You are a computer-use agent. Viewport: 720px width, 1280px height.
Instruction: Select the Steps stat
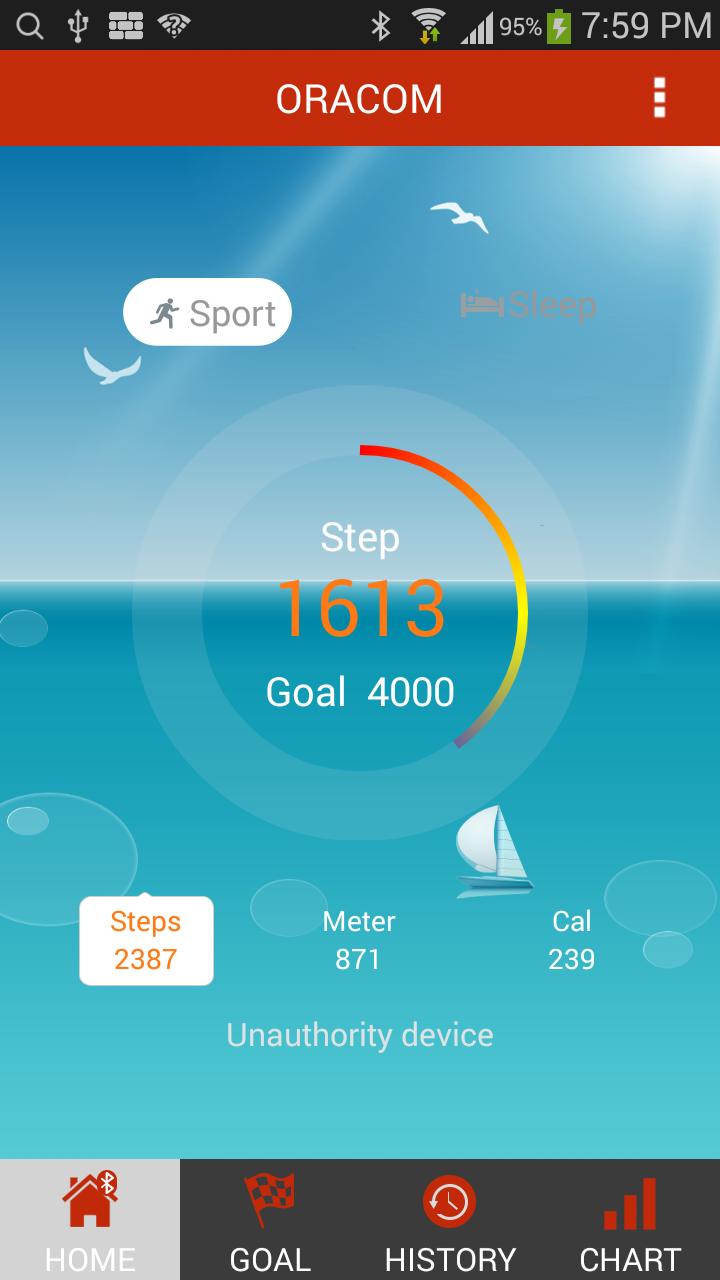click(x=146, y=940)
